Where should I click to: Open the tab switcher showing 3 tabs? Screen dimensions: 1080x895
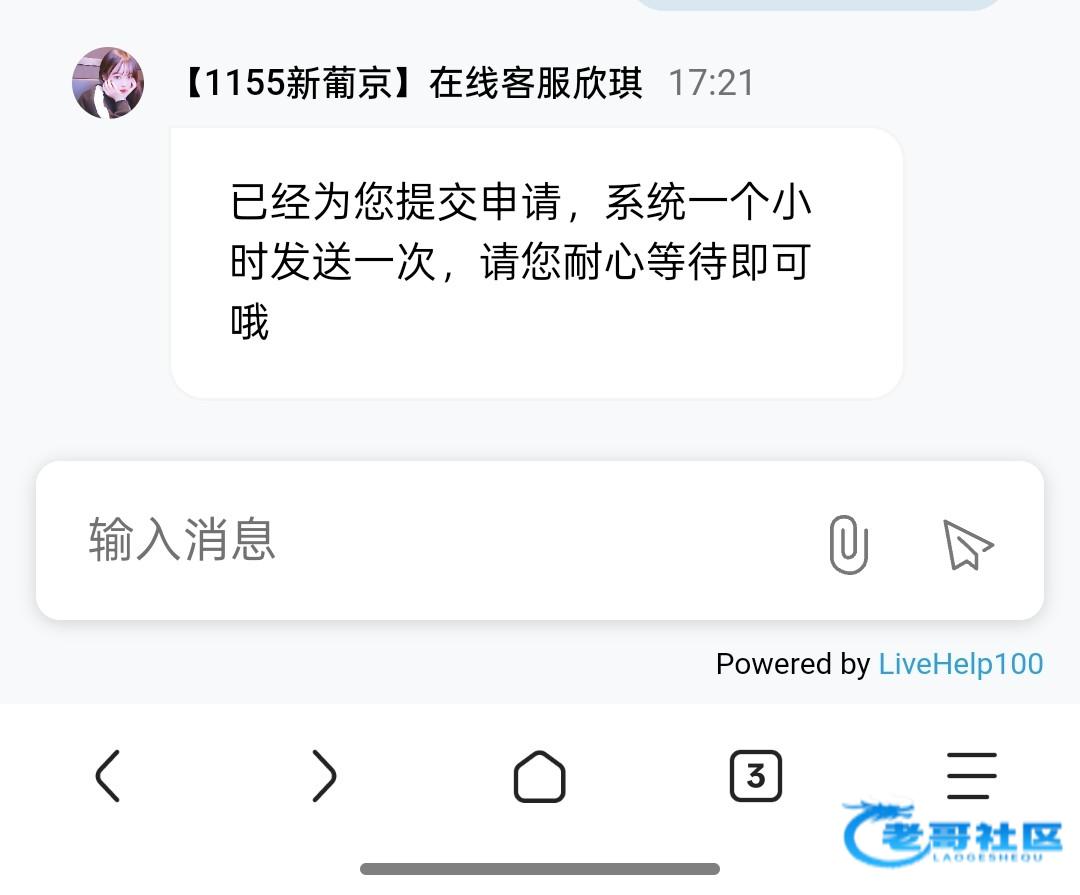756,776
